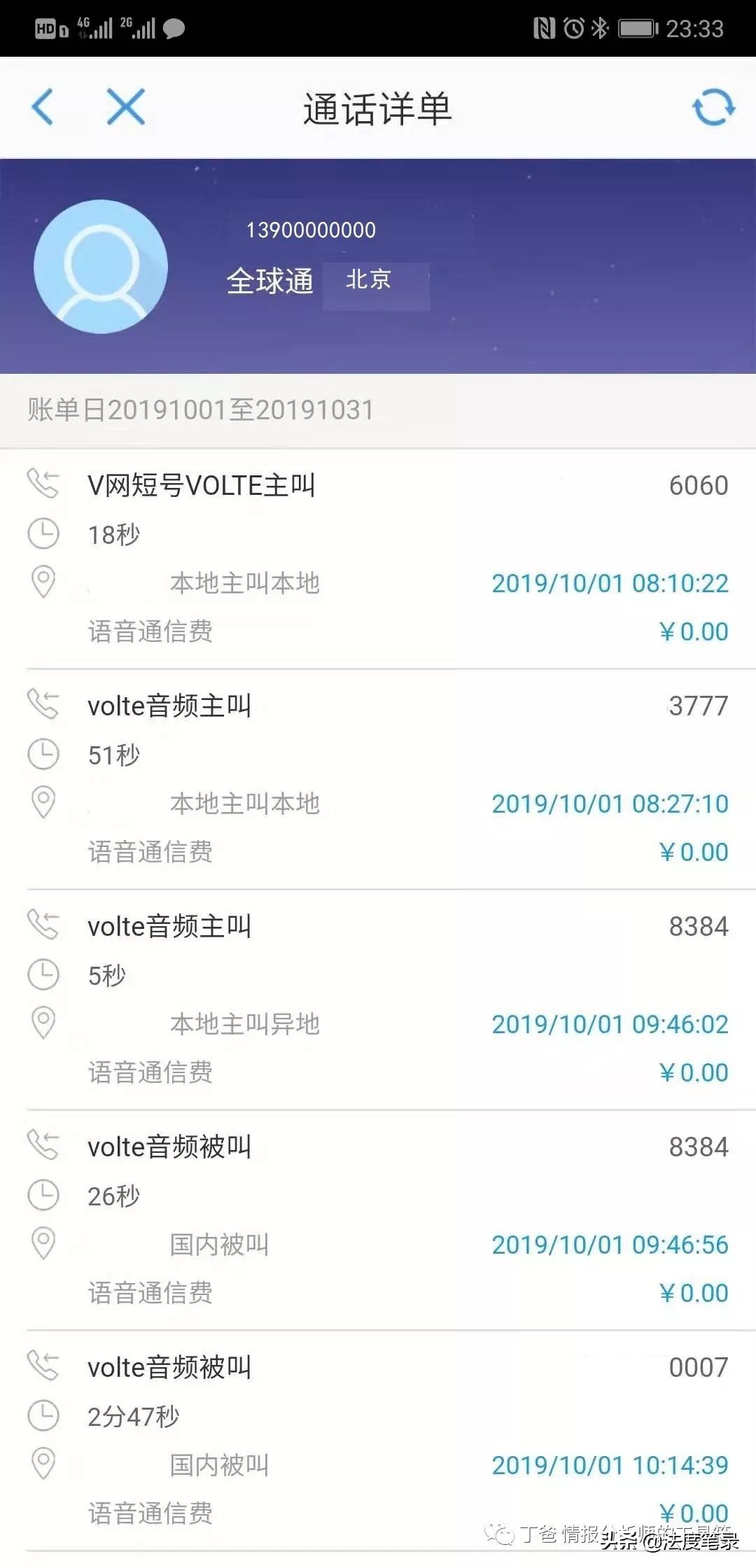Select the 北京 location tag
The width and height of the screenshot is (756, 1568).
pyautogui.click(x=367, y=280)
